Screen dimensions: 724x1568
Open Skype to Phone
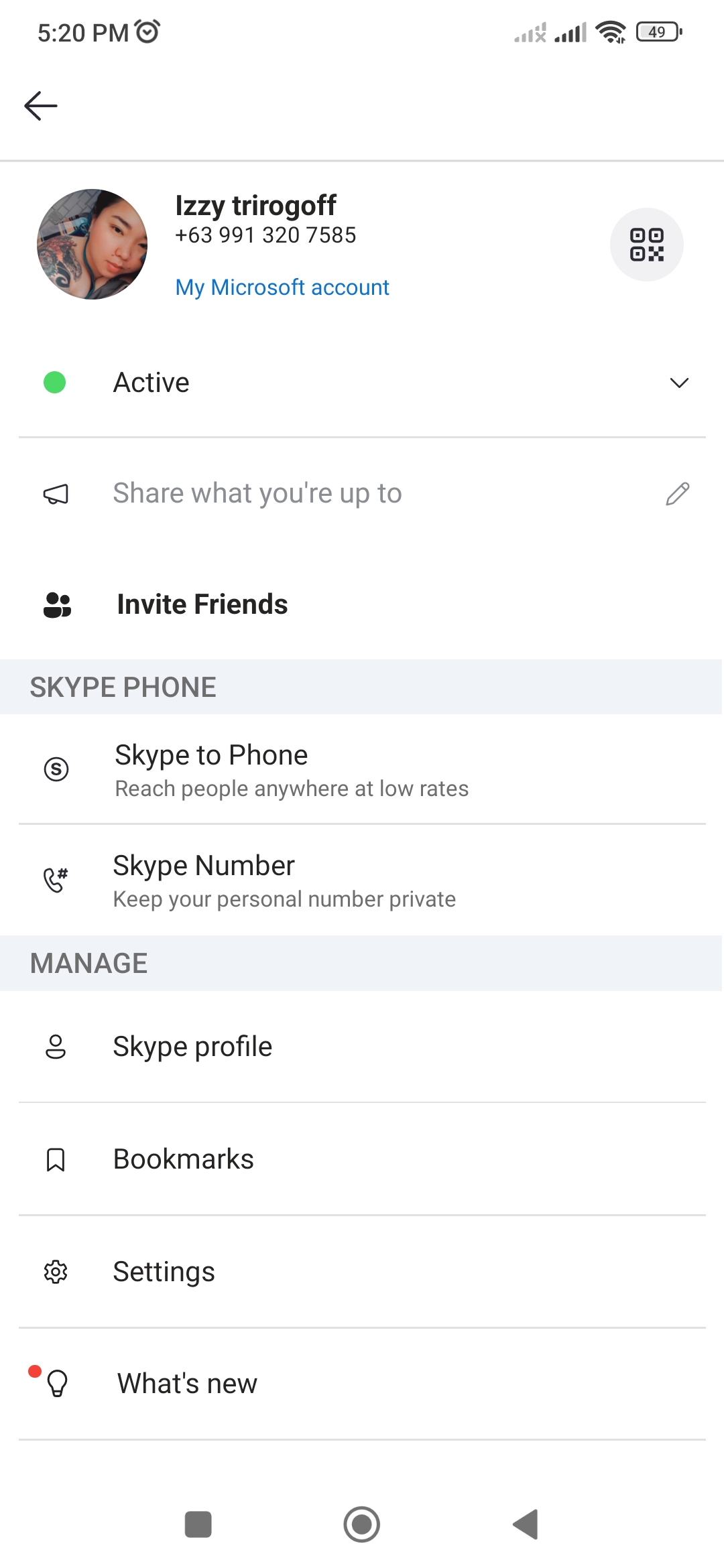(x=362, y=769)
